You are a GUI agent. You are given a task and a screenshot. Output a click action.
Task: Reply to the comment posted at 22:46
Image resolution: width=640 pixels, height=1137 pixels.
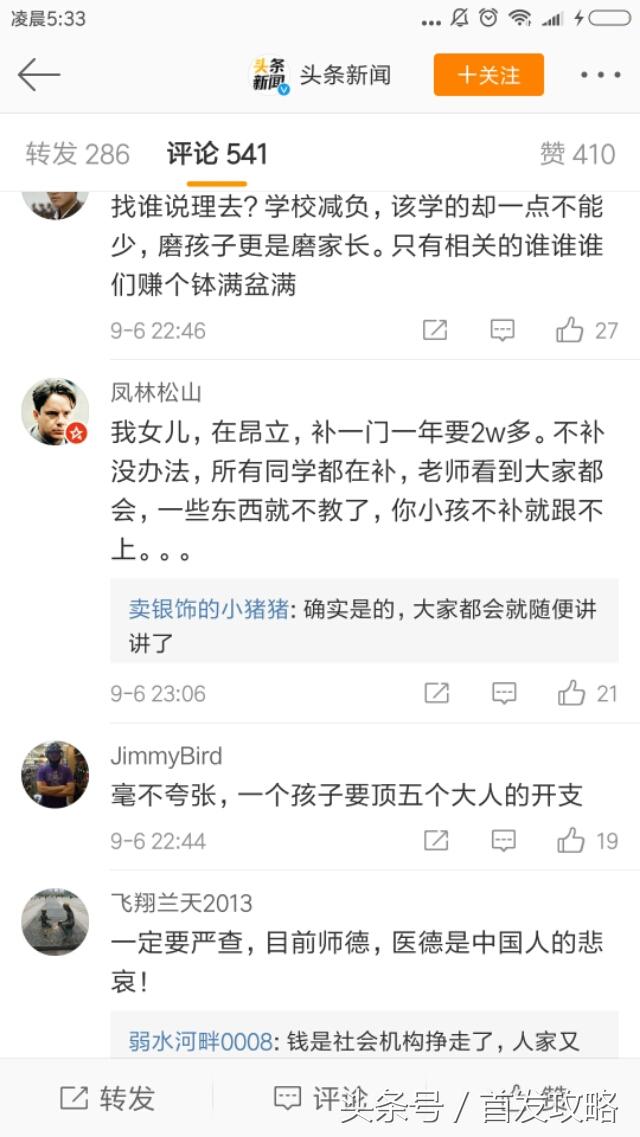(x=502, y=331)
